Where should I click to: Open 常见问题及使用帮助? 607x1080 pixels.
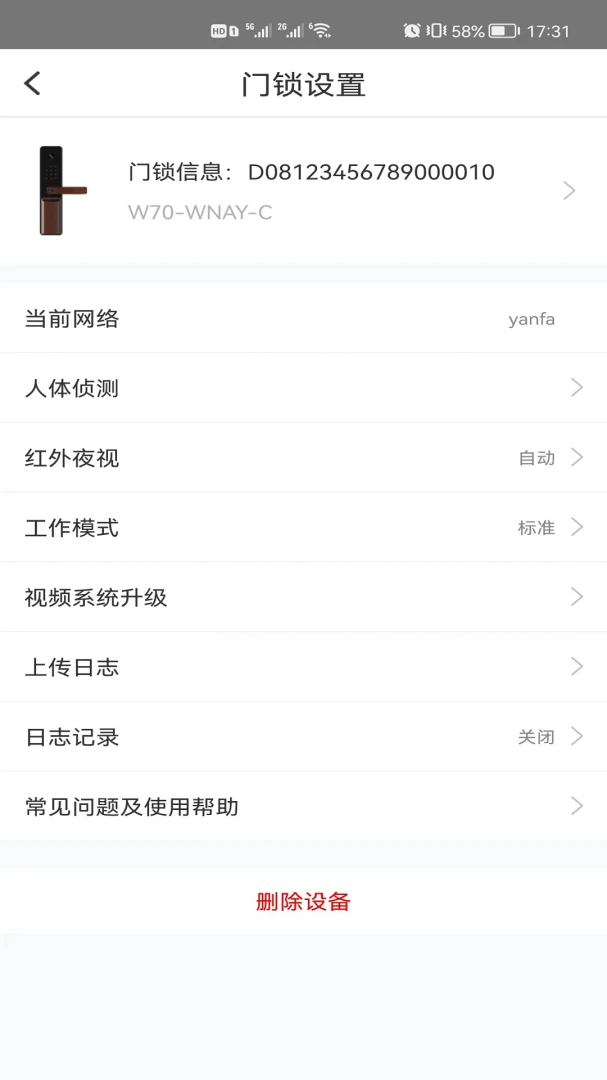(x=303, y=806)
